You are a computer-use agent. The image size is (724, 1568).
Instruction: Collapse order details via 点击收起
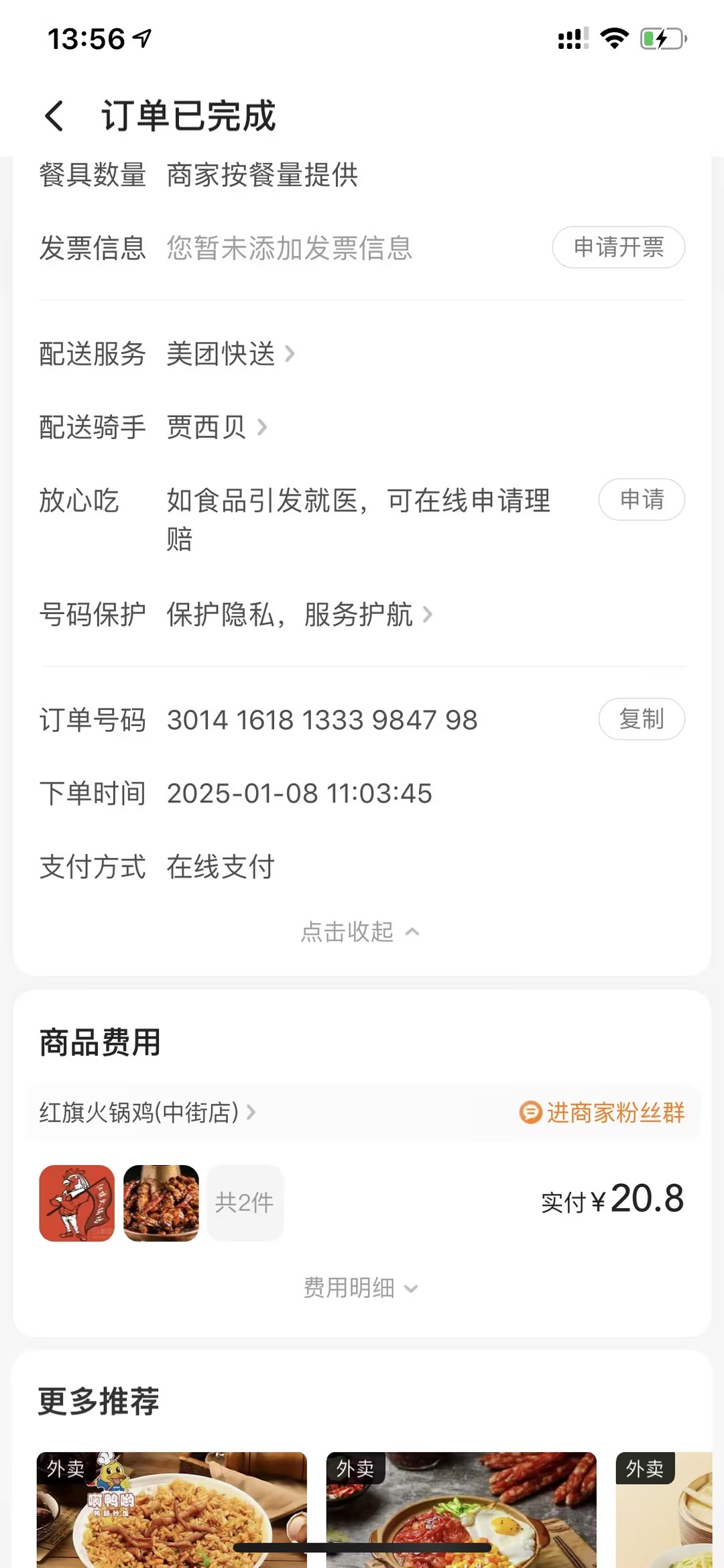(360, 932)
